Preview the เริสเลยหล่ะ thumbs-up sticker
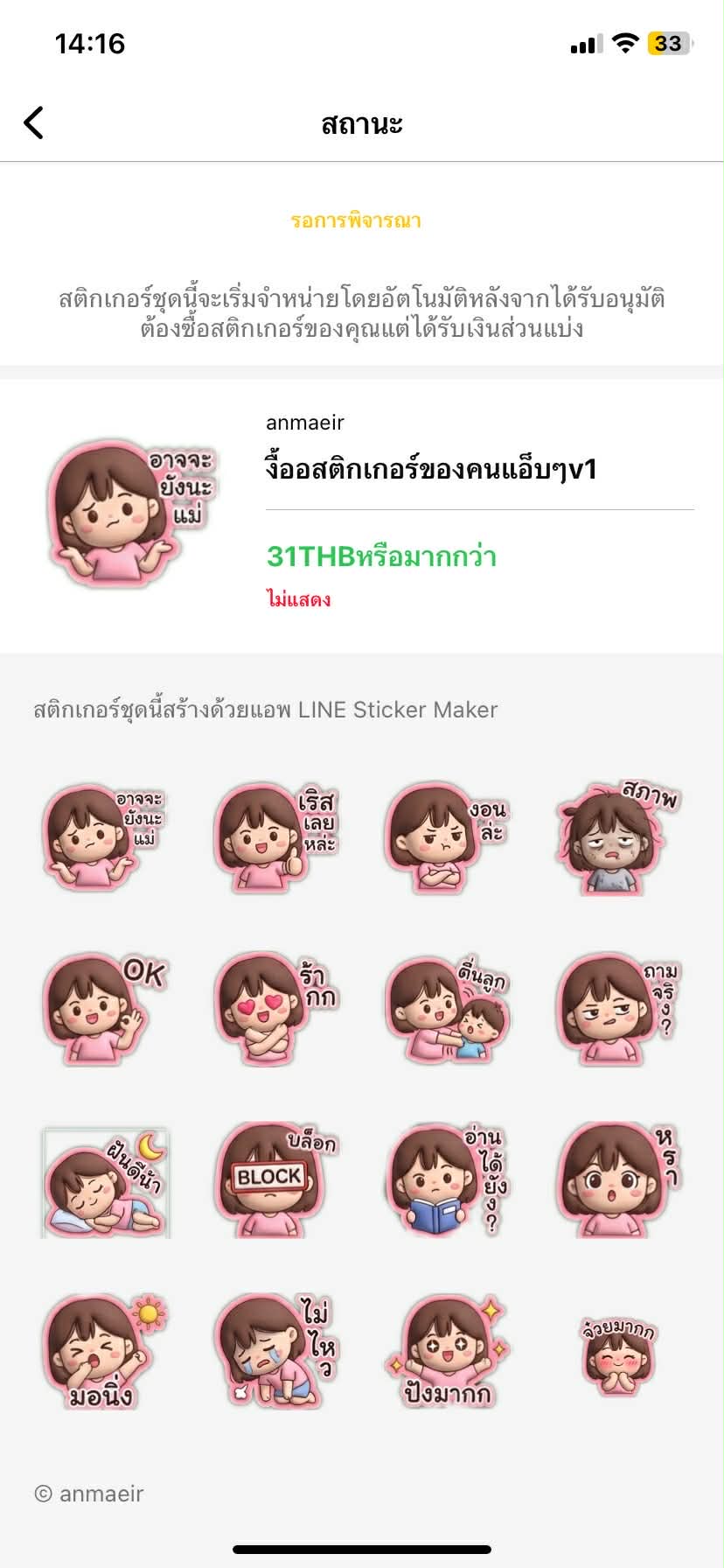Image resolution: width=724 pixels, height=1568 pixels. coord(275,837)
